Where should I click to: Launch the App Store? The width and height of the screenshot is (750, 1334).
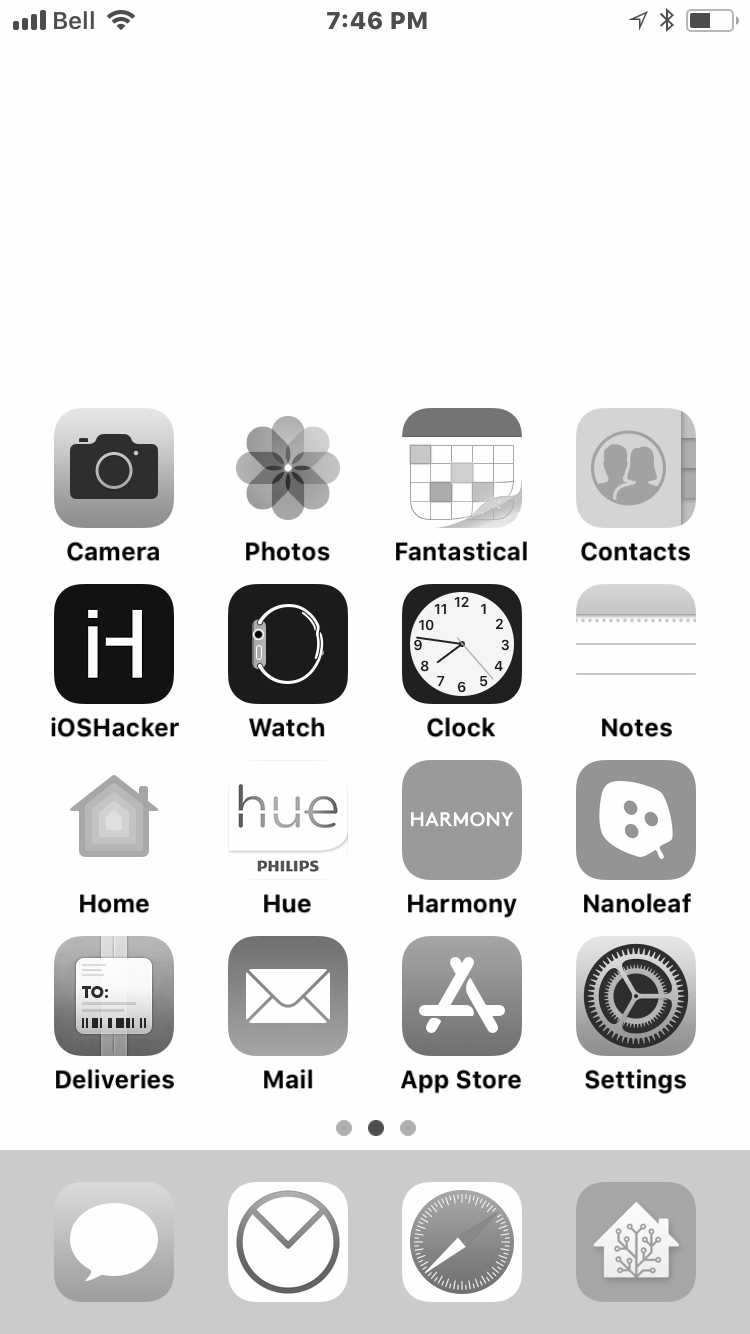462,996
